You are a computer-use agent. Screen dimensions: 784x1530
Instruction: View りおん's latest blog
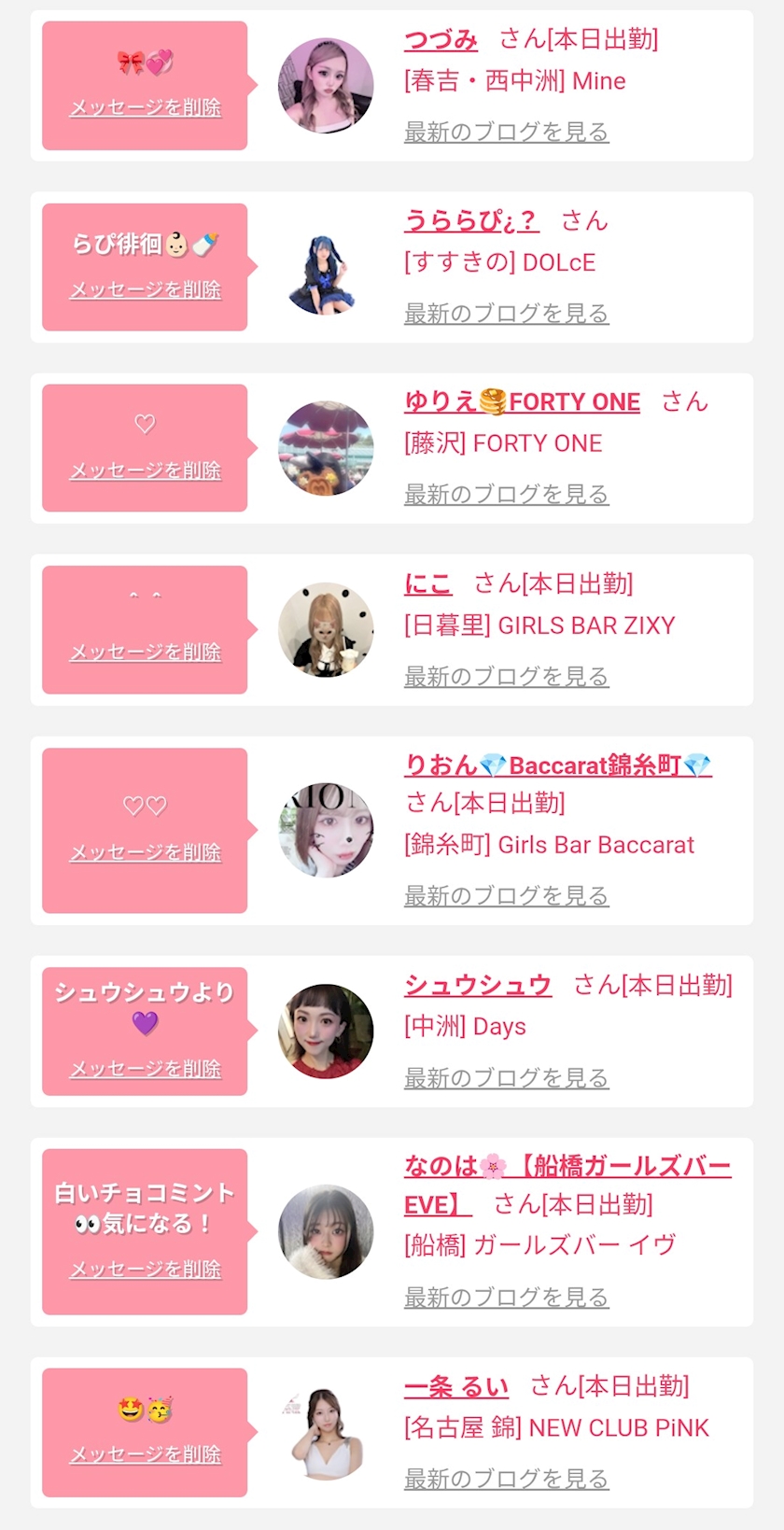pos(506,896)
